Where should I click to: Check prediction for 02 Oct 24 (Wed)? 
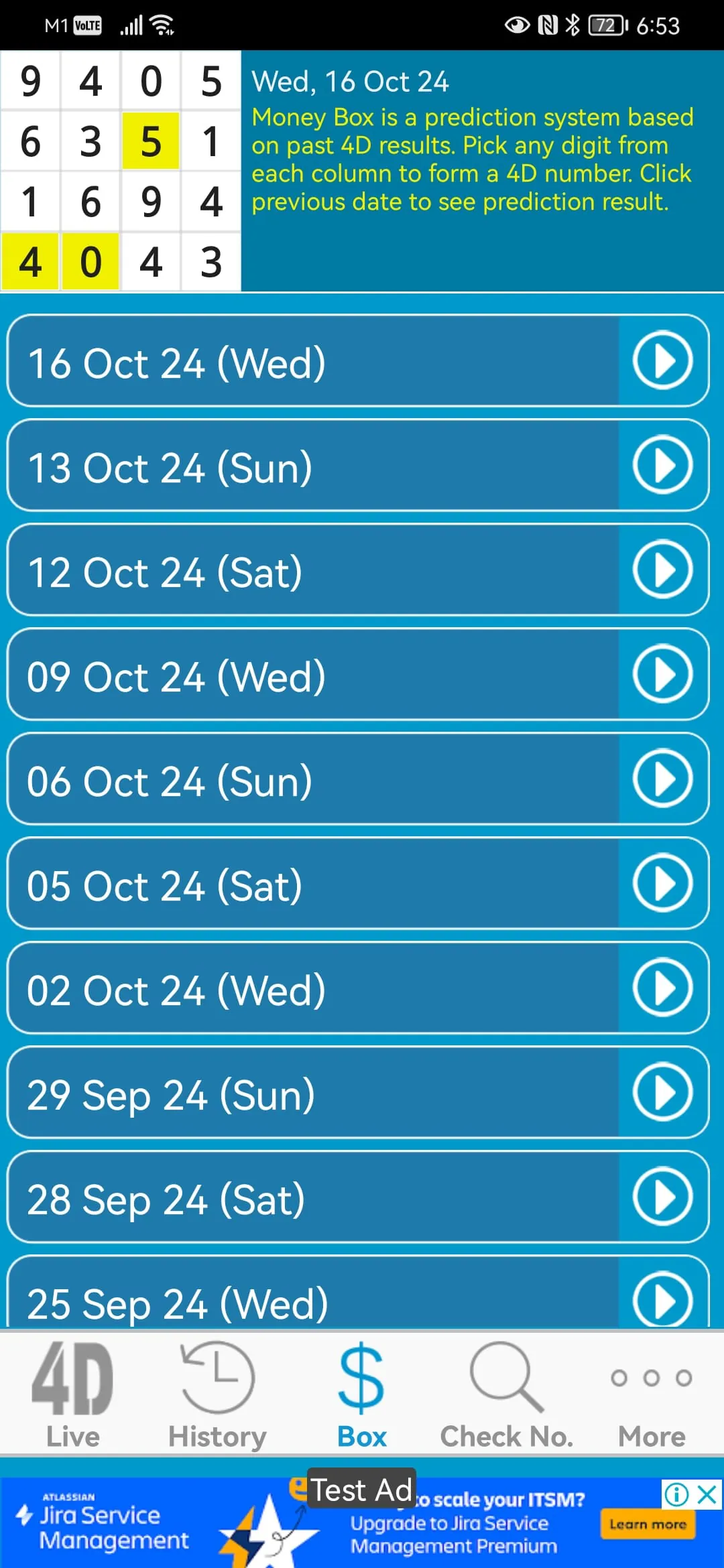358,988
